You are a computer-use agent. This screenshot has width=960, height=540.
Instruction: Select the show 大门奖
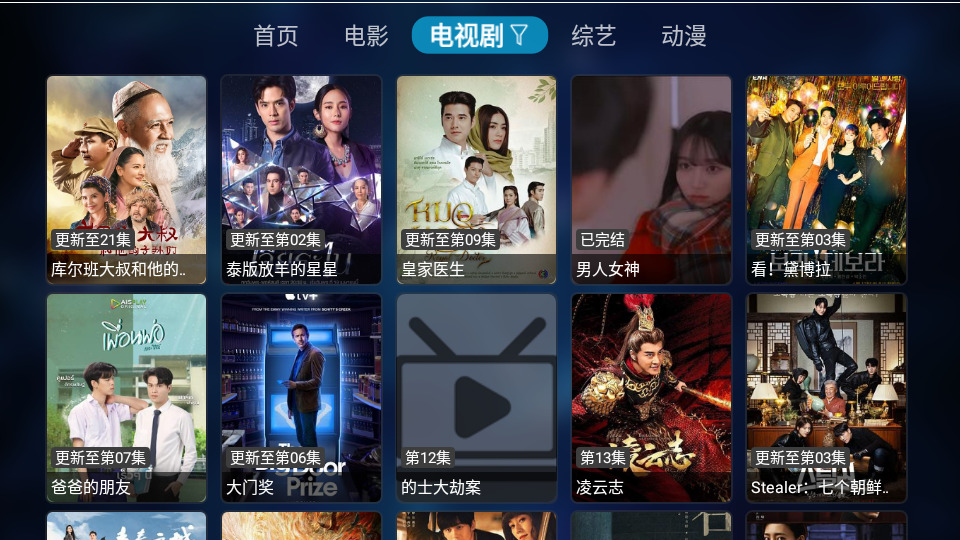301,397
